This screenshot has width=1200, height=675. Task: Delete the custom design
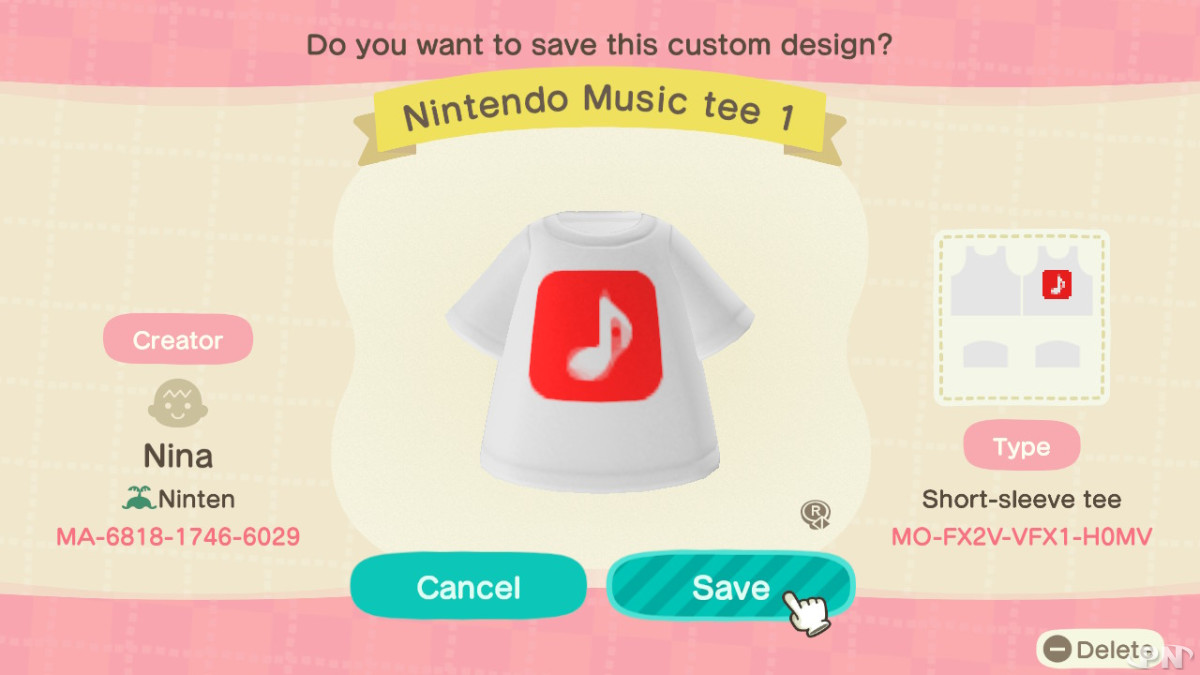pyautogui.click(x=1098, y=650)
